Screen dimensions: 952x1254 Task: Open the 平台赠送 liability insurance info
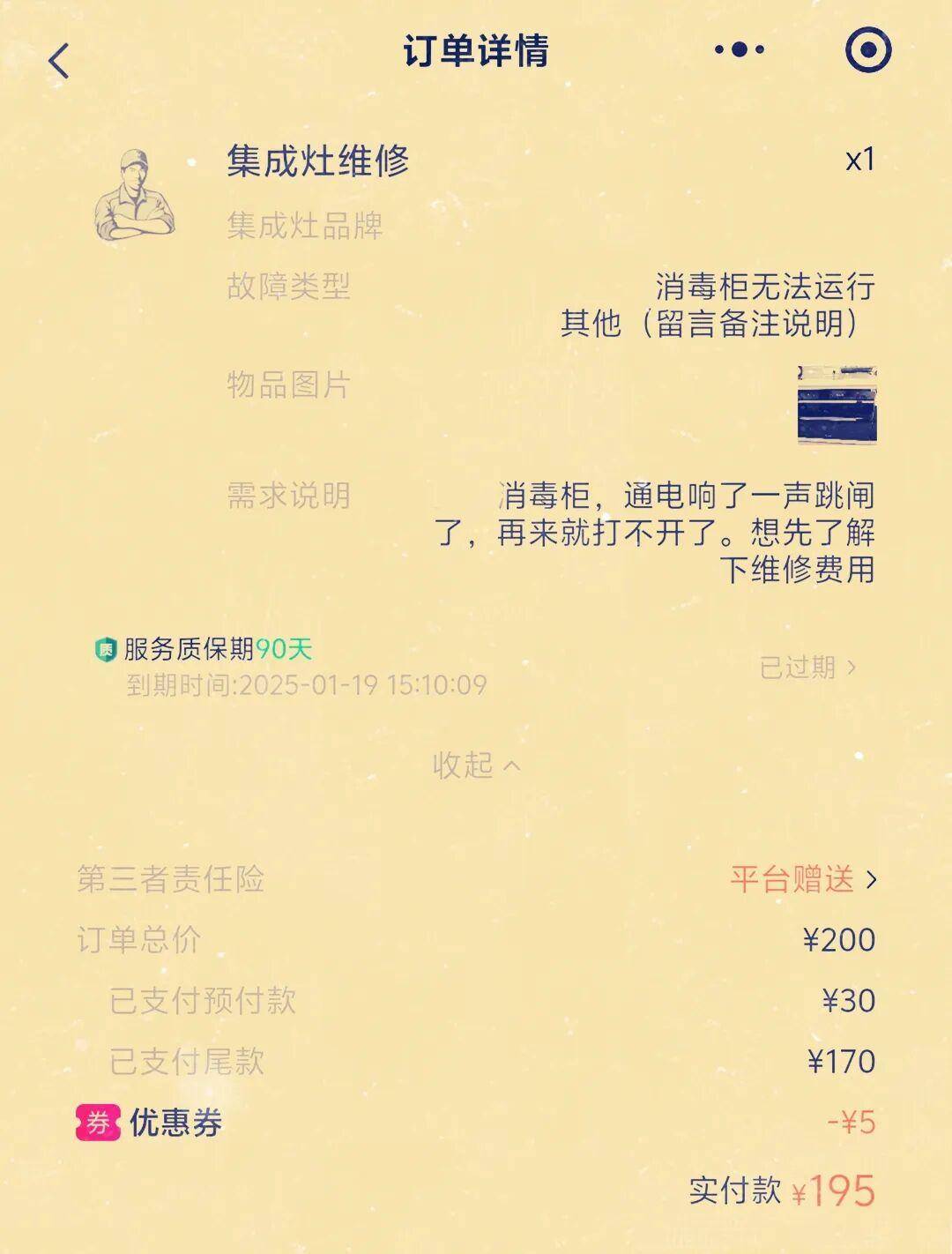coord(802,879)
